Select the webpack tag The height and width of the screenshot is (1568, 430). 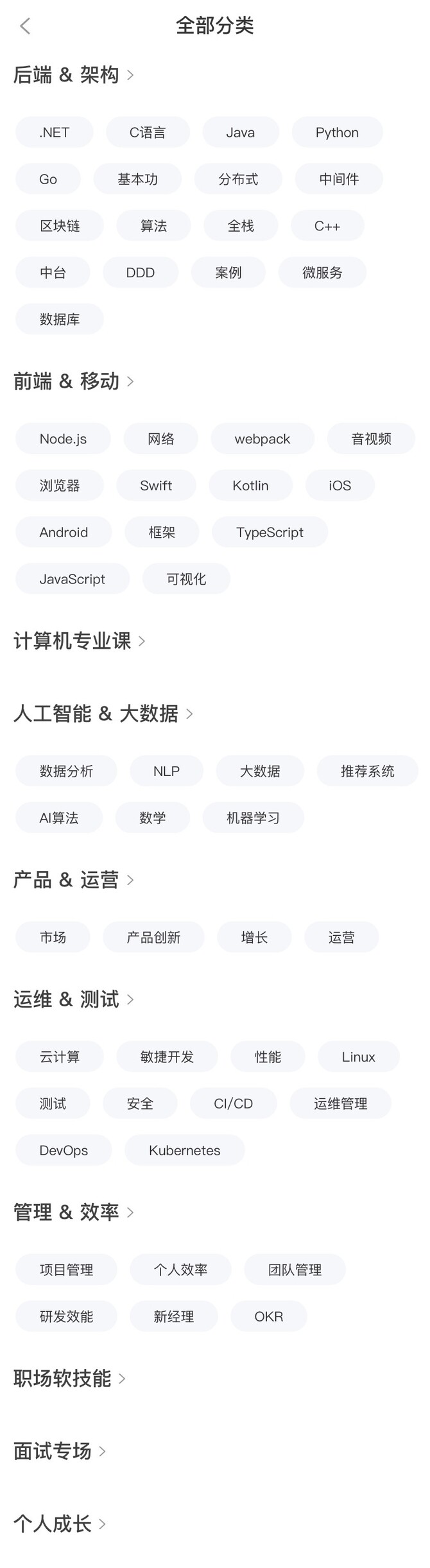point(262,438)
